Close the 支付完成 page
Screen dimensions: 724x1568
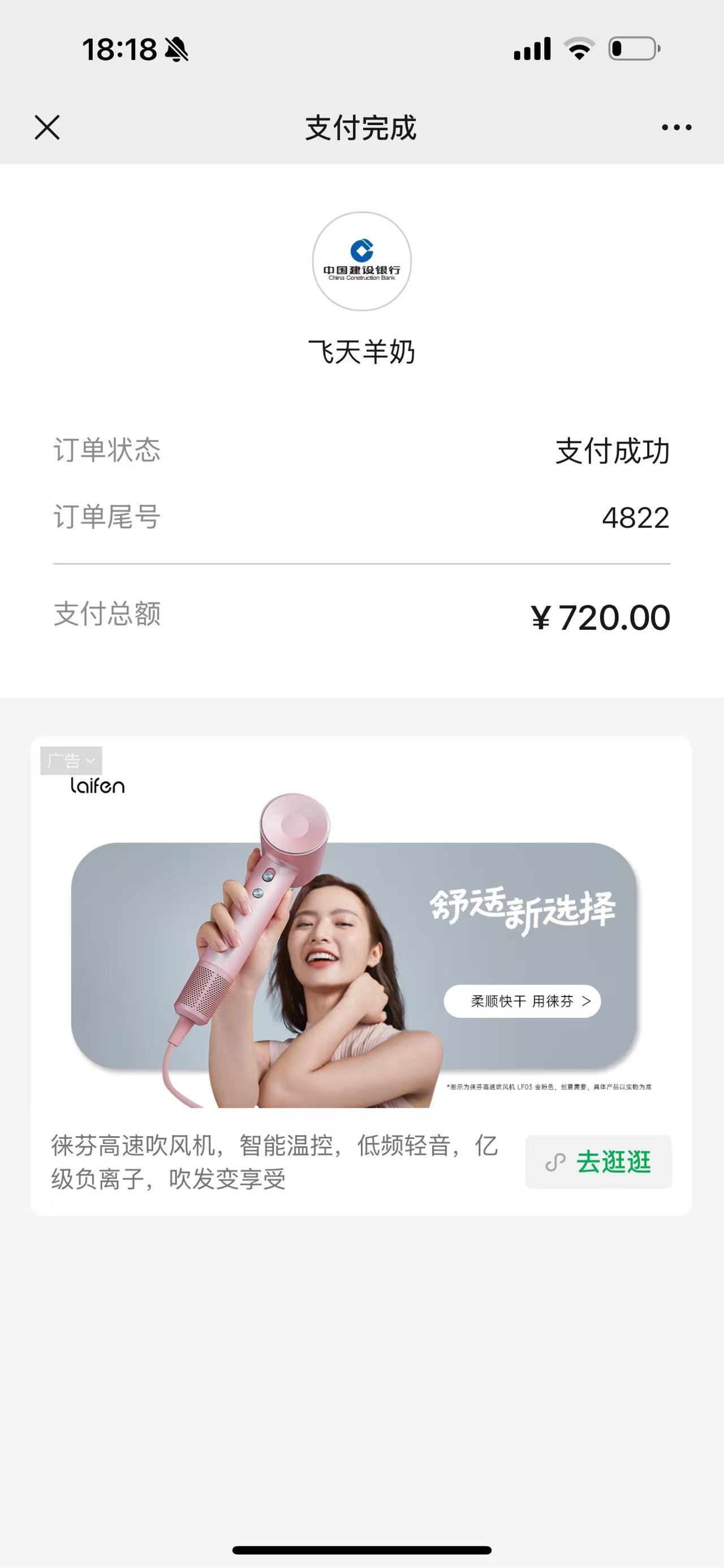click(x=47, y=127)
